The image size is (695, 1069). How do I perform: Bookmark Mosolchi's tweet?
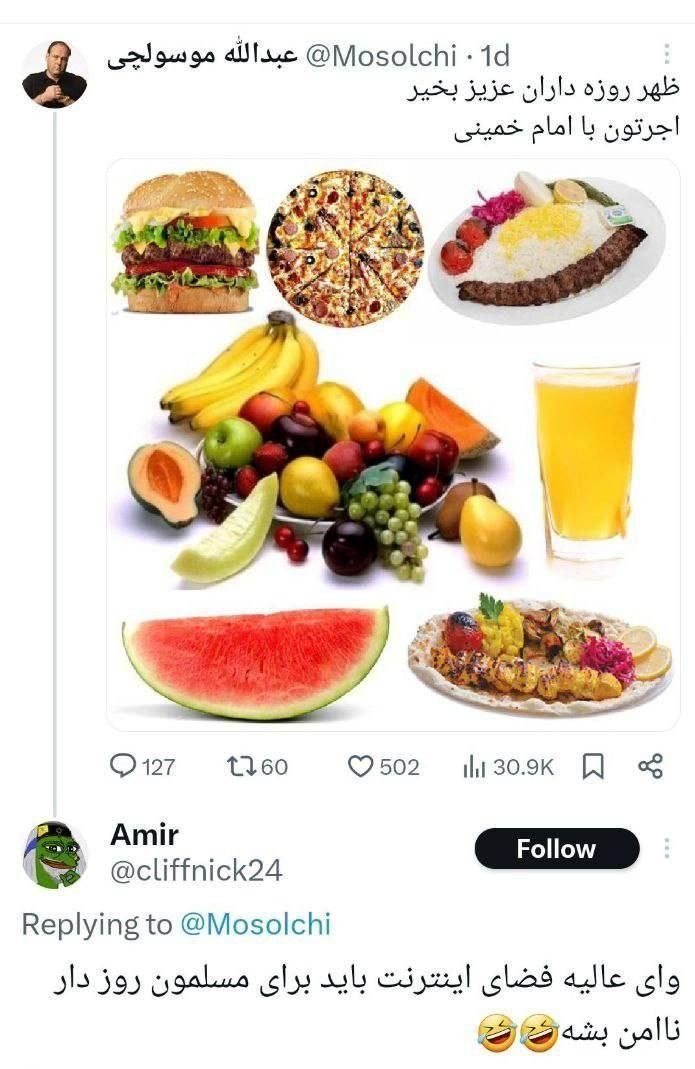[x=593, y=766]
